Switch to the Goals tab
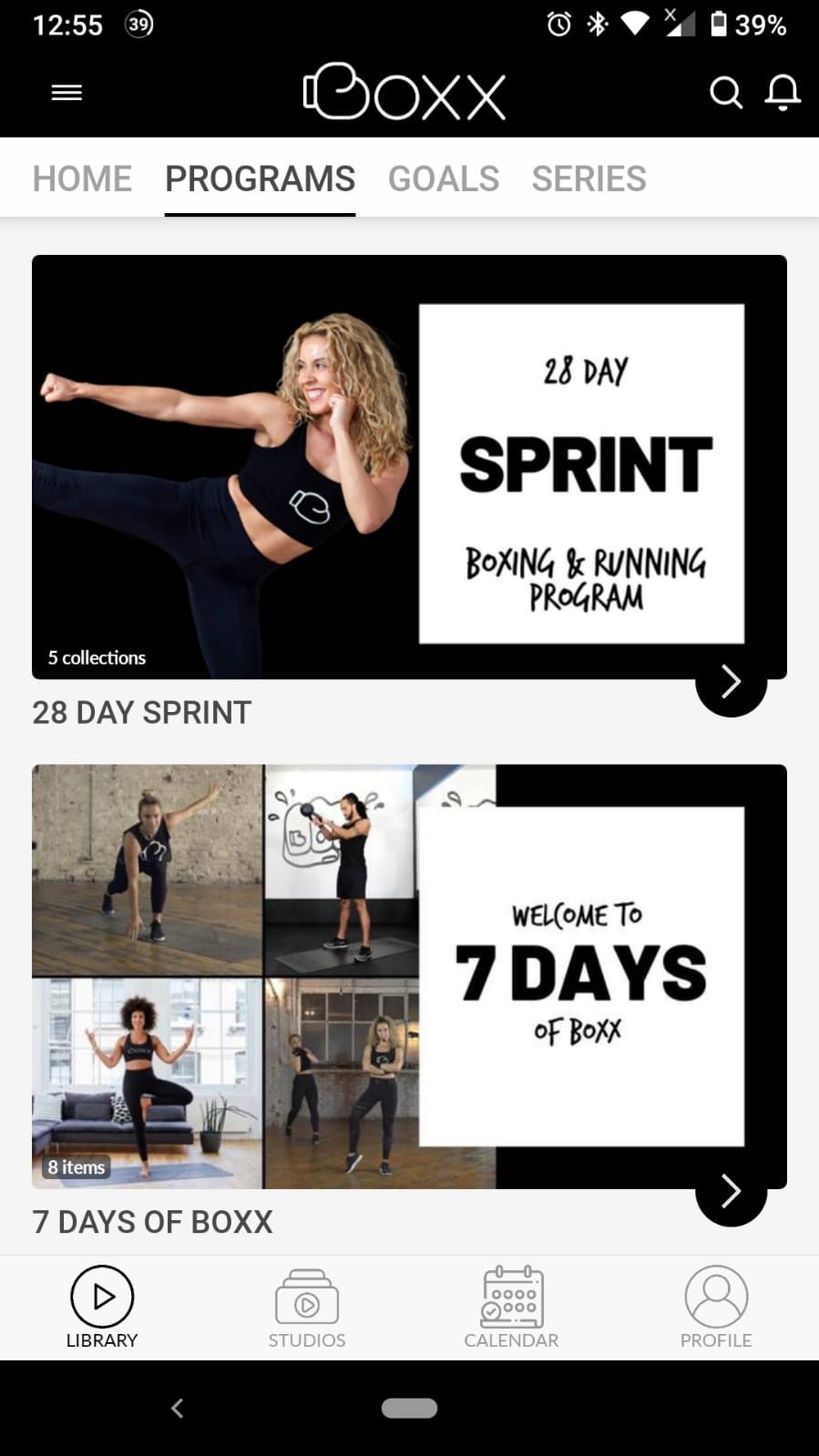This screenshot has height=1456, width=819. pos(443,178)
